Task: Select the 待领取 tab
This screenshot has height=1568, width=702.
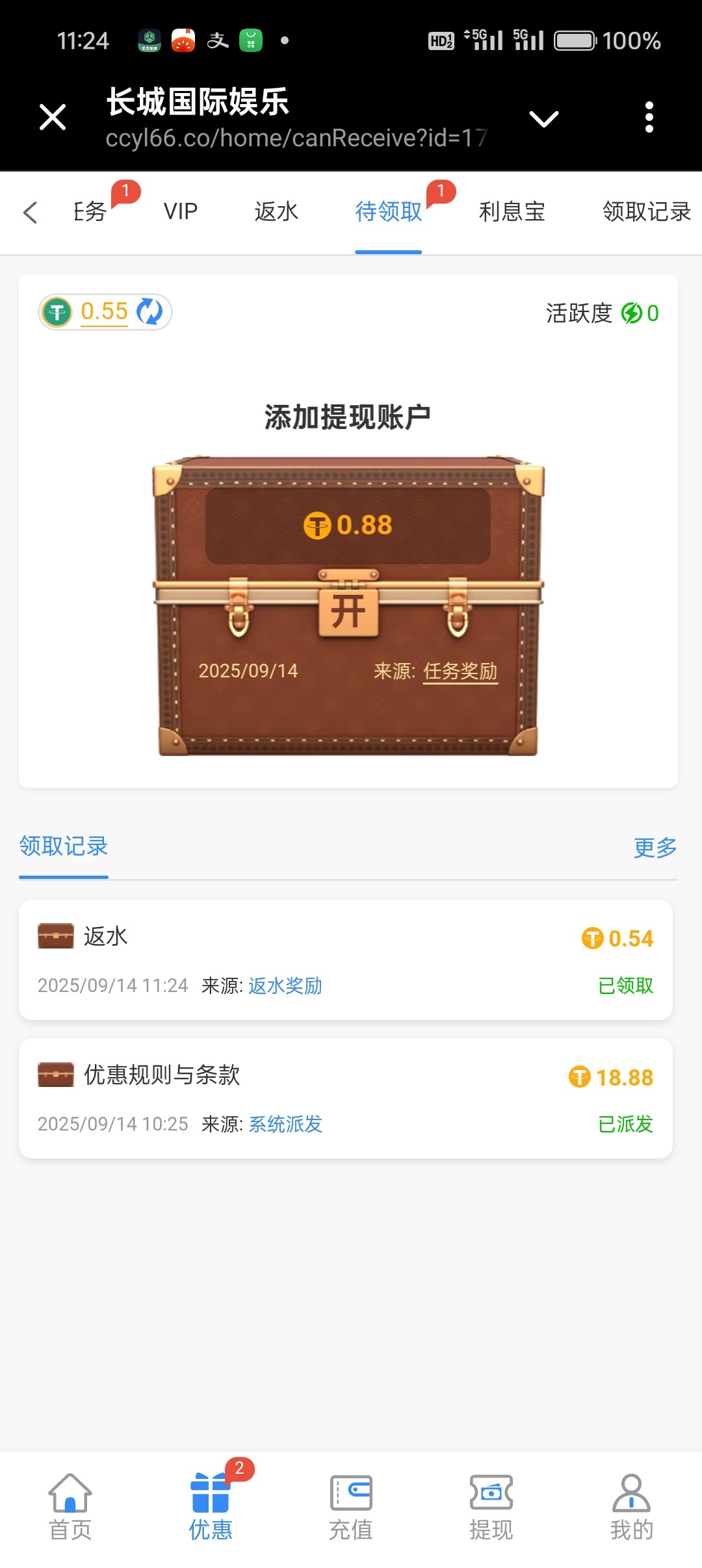Action: click(x=388, y=212)
